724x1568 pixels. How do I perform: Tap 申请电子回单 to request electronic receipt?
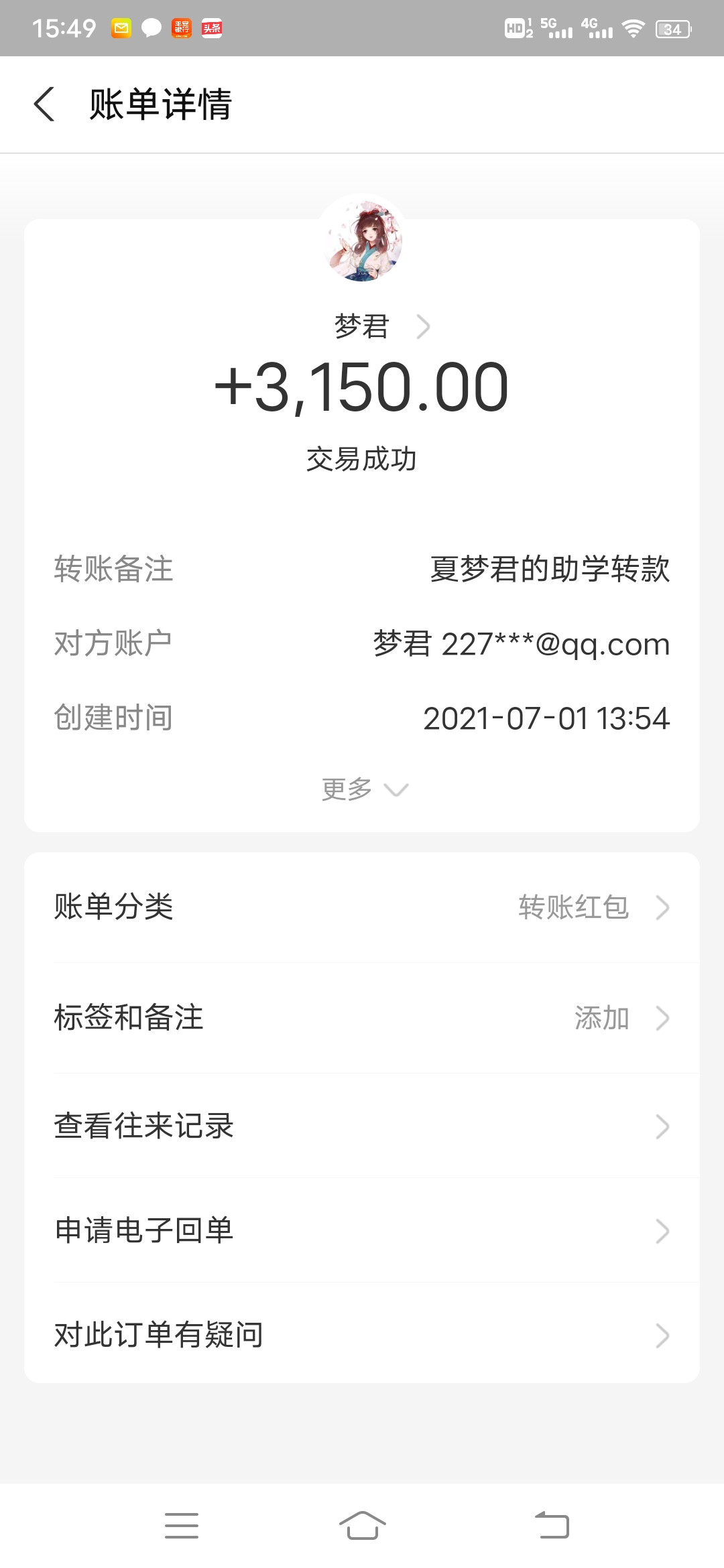[362, 1230]
